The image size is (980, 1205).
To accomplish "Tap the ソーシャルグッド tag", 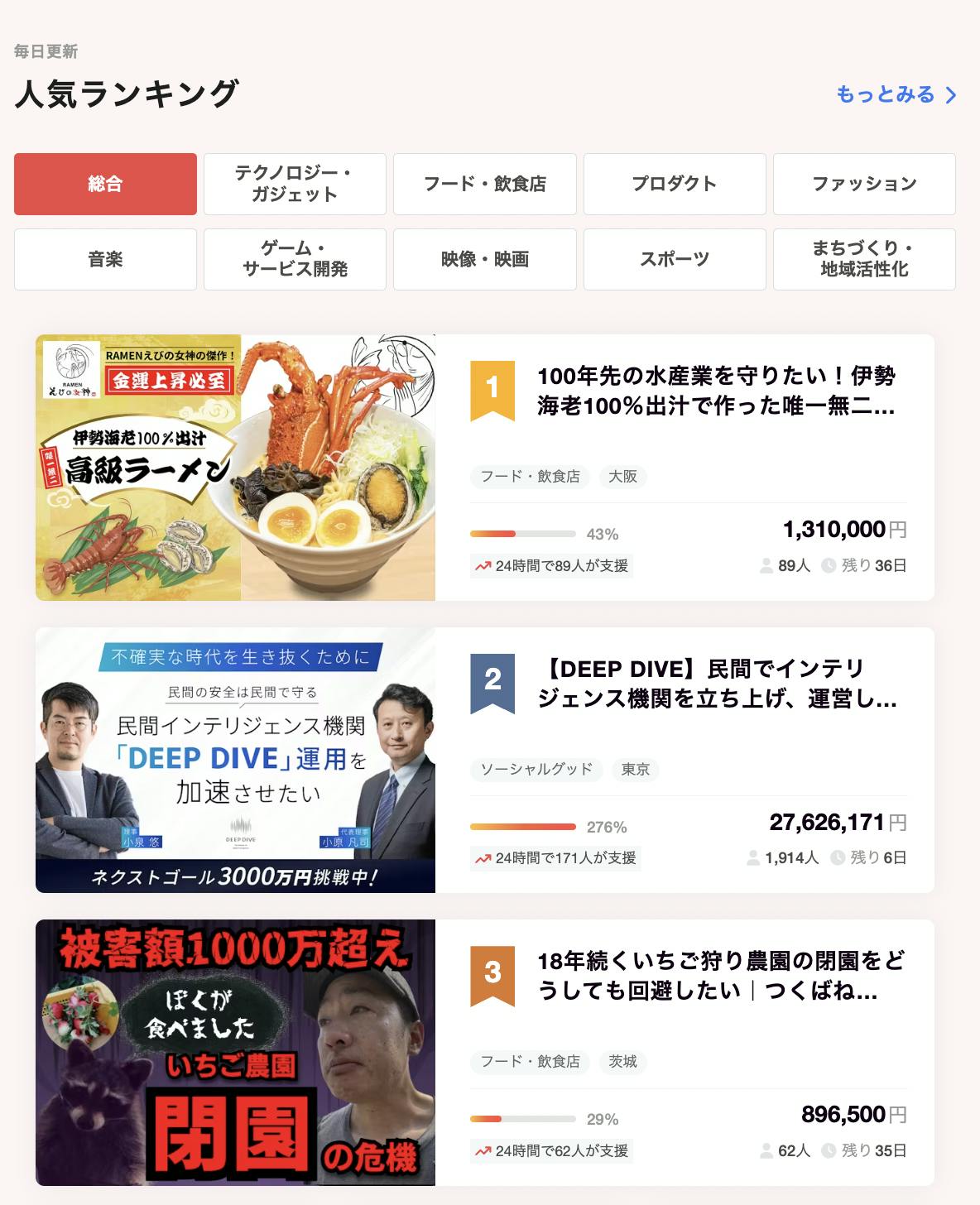I will (x=536, y=769).
